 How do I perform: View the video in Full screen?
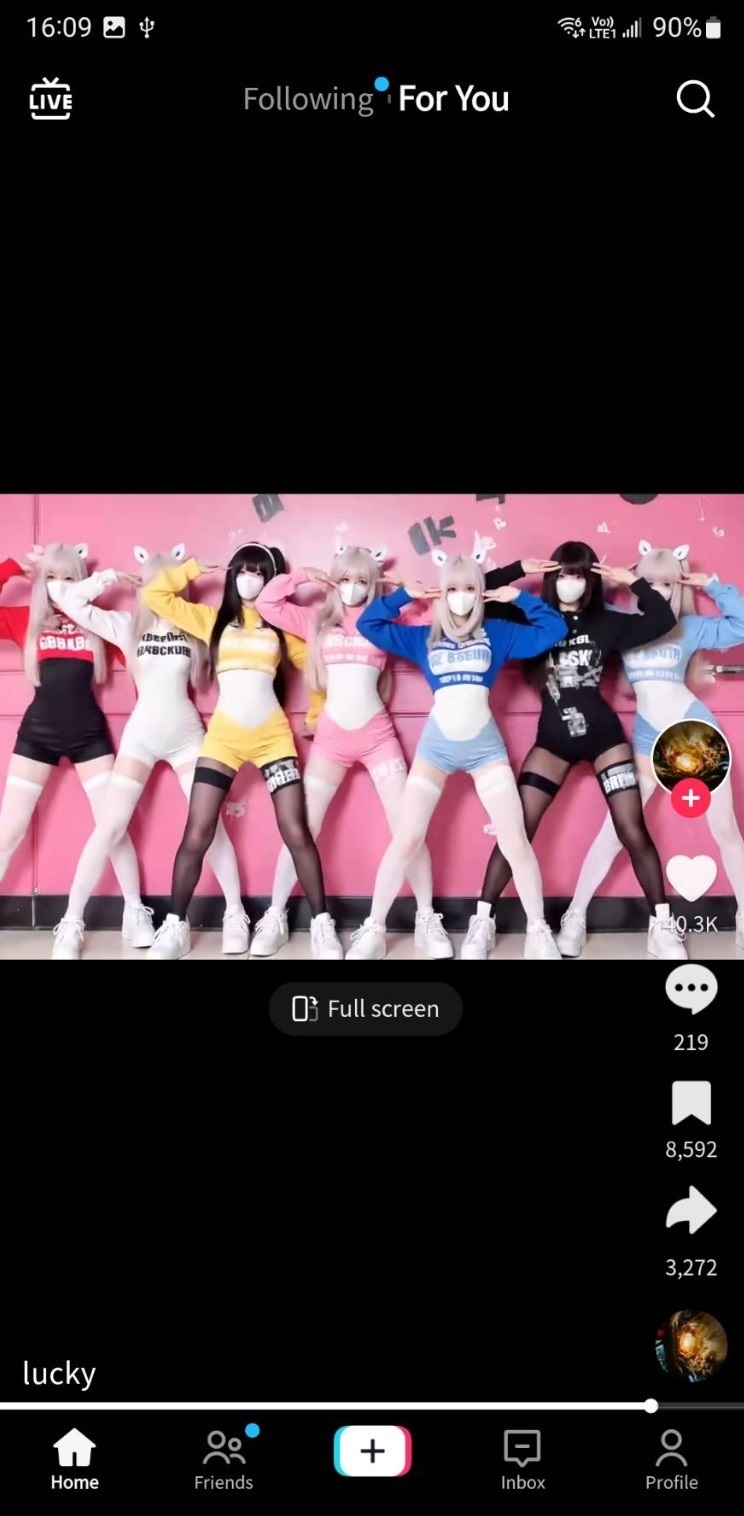366,1009
